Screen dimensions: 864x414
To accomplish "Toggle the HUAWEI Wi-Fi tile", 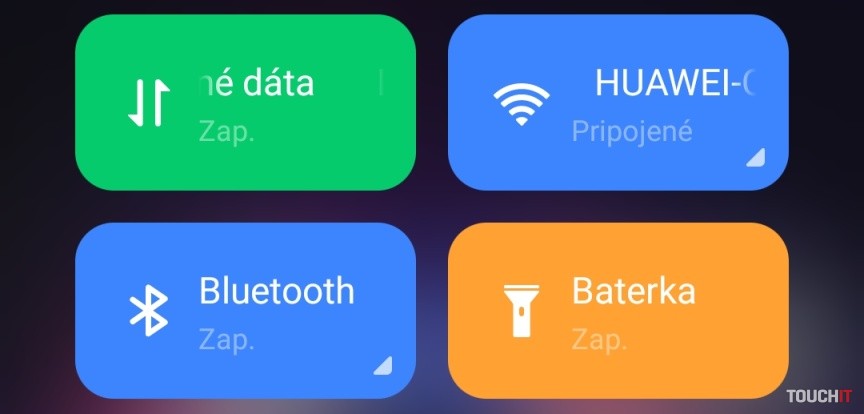I will (x=617, y=102).
